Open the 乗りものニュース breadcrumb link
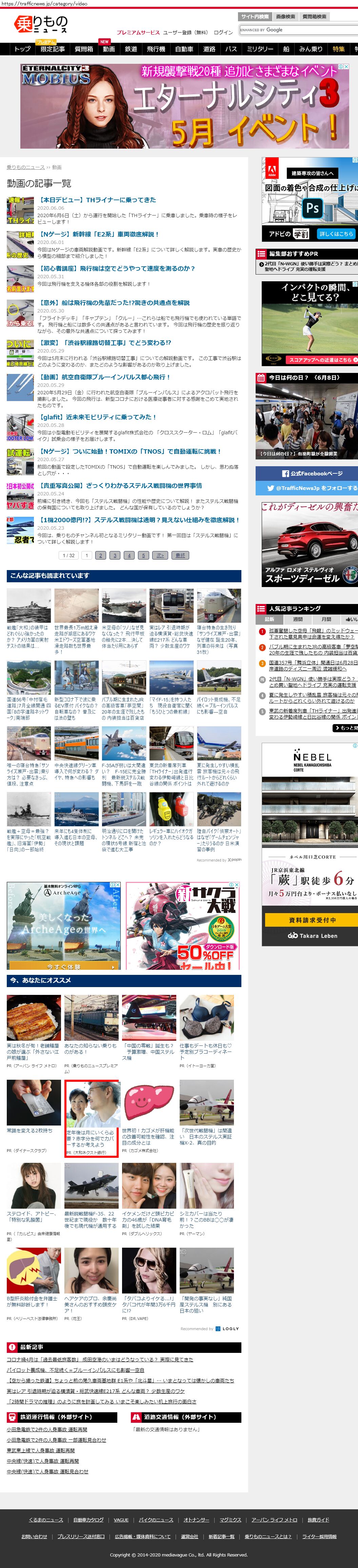This screenshot has height=1568, width=358. coord(25,167)
